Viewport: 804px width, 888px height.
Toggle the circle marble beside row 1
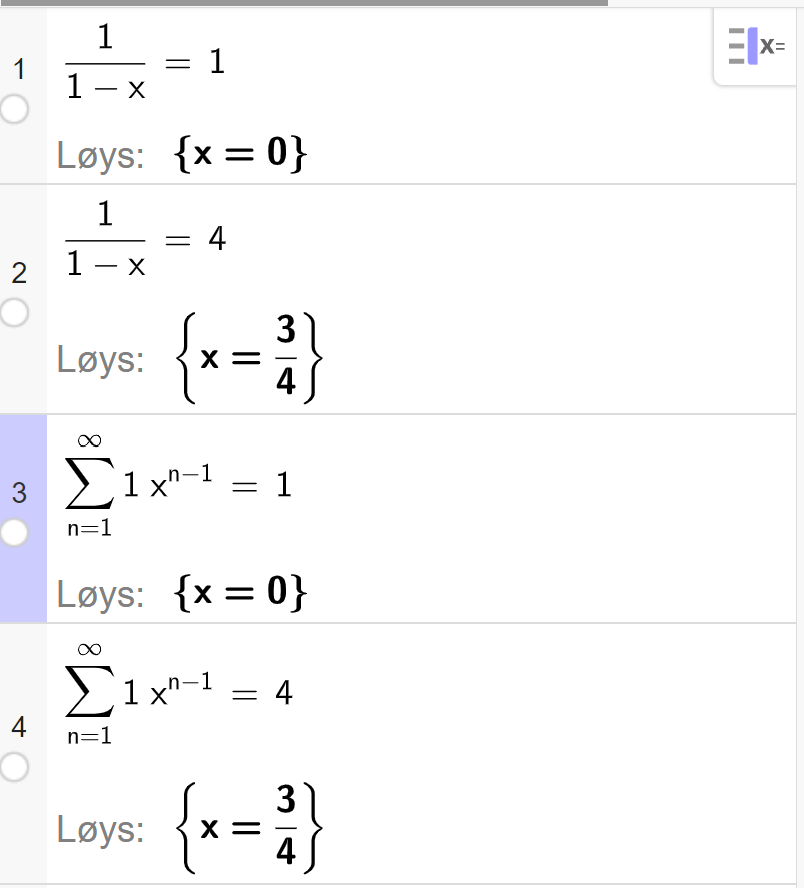(x=15, y=110)
